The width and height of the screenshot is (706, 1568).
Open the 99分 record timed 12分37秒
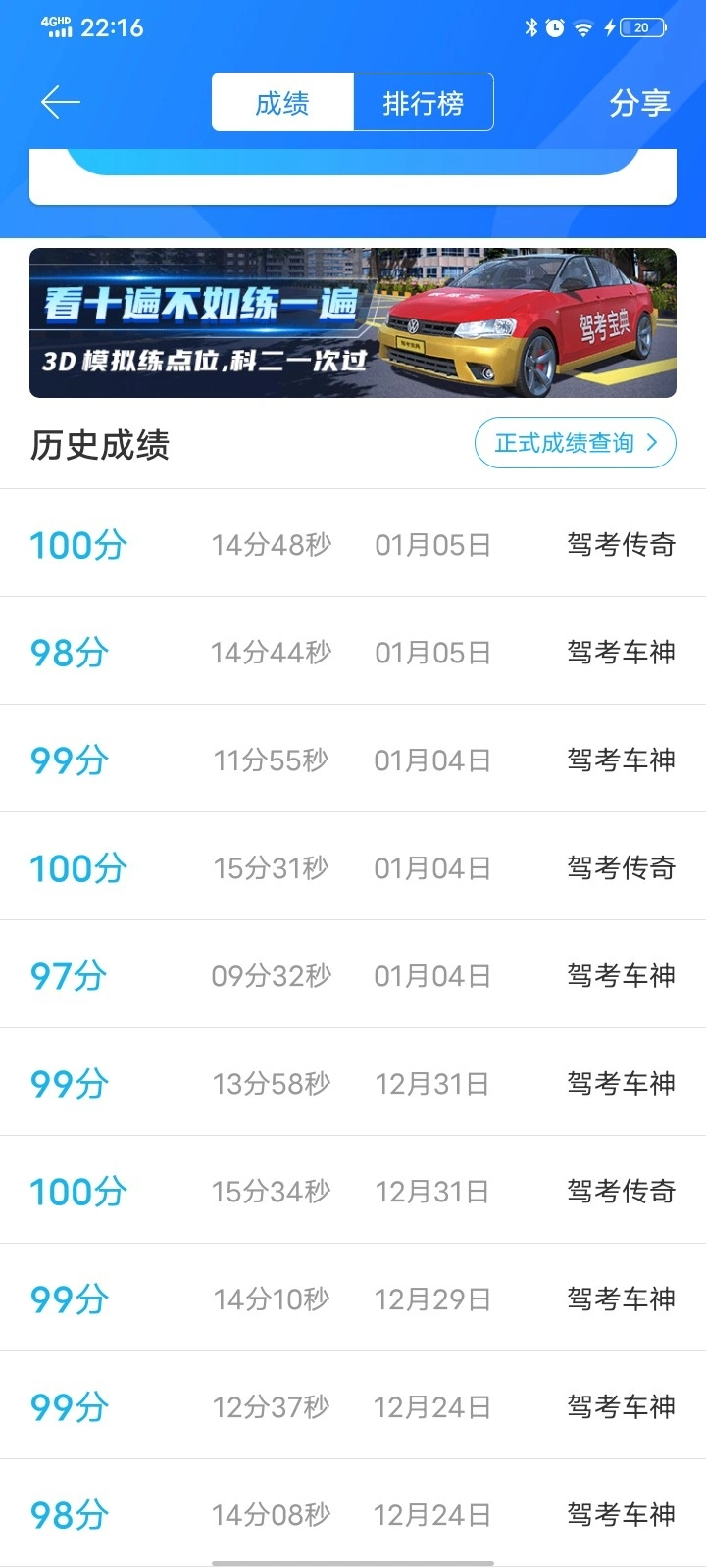click(x=353, y=1406)
